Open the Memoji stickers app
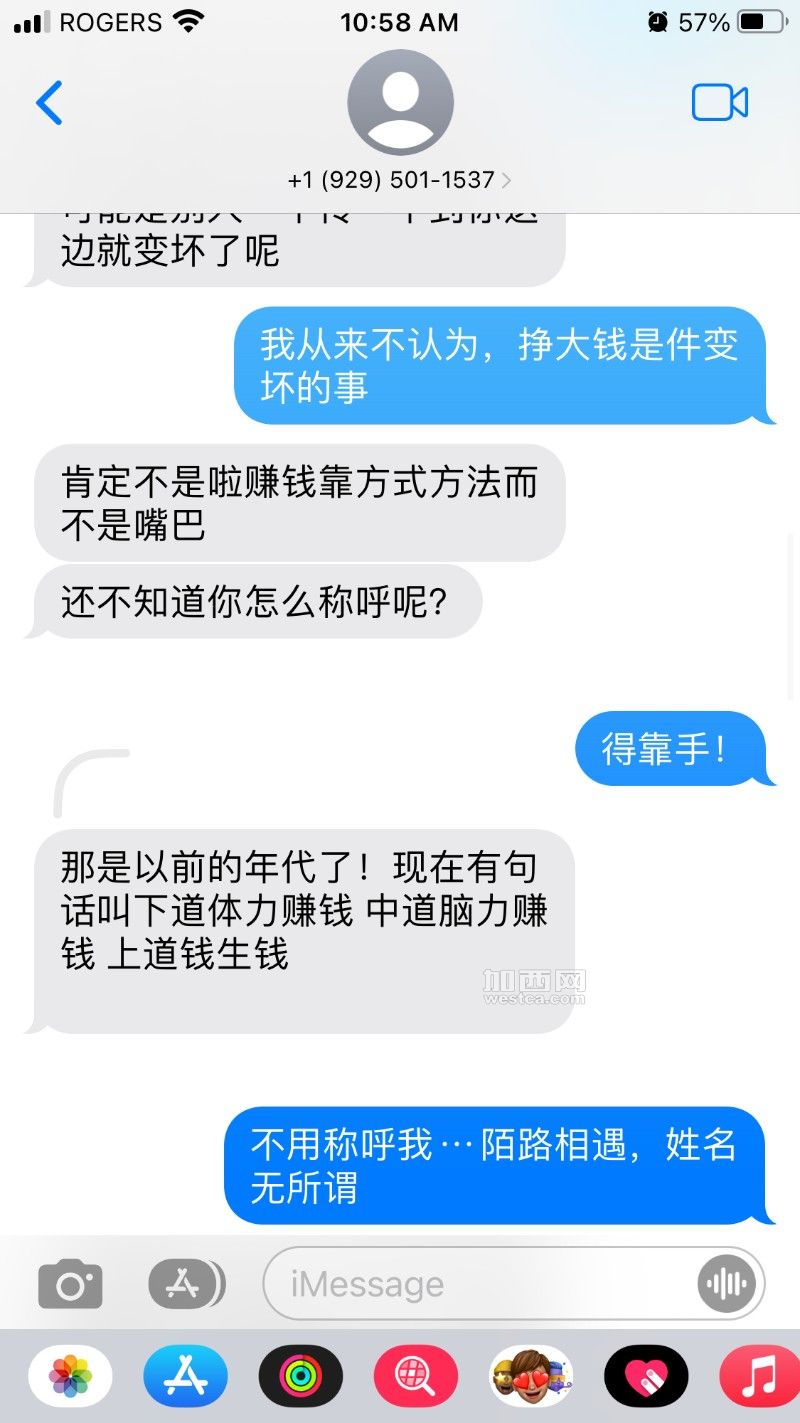 [531, 1377]
